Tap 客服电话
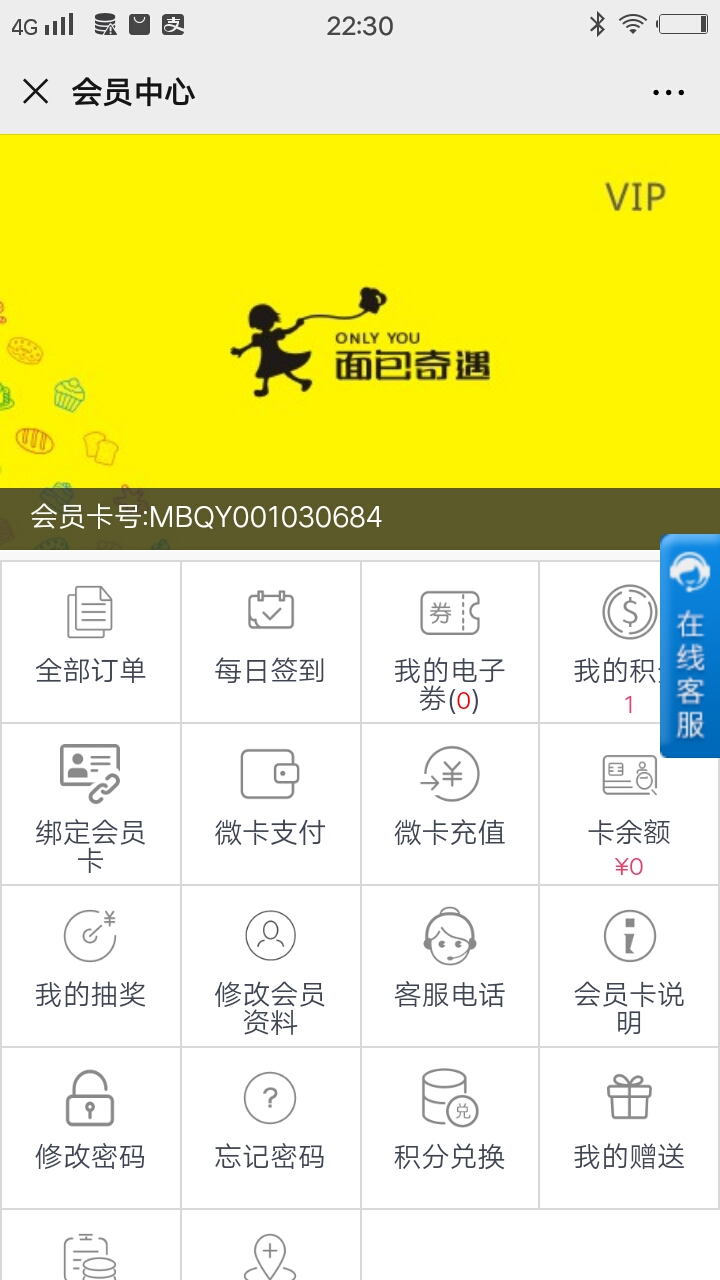The image size is (720, 1280). [x=450, y=966]
